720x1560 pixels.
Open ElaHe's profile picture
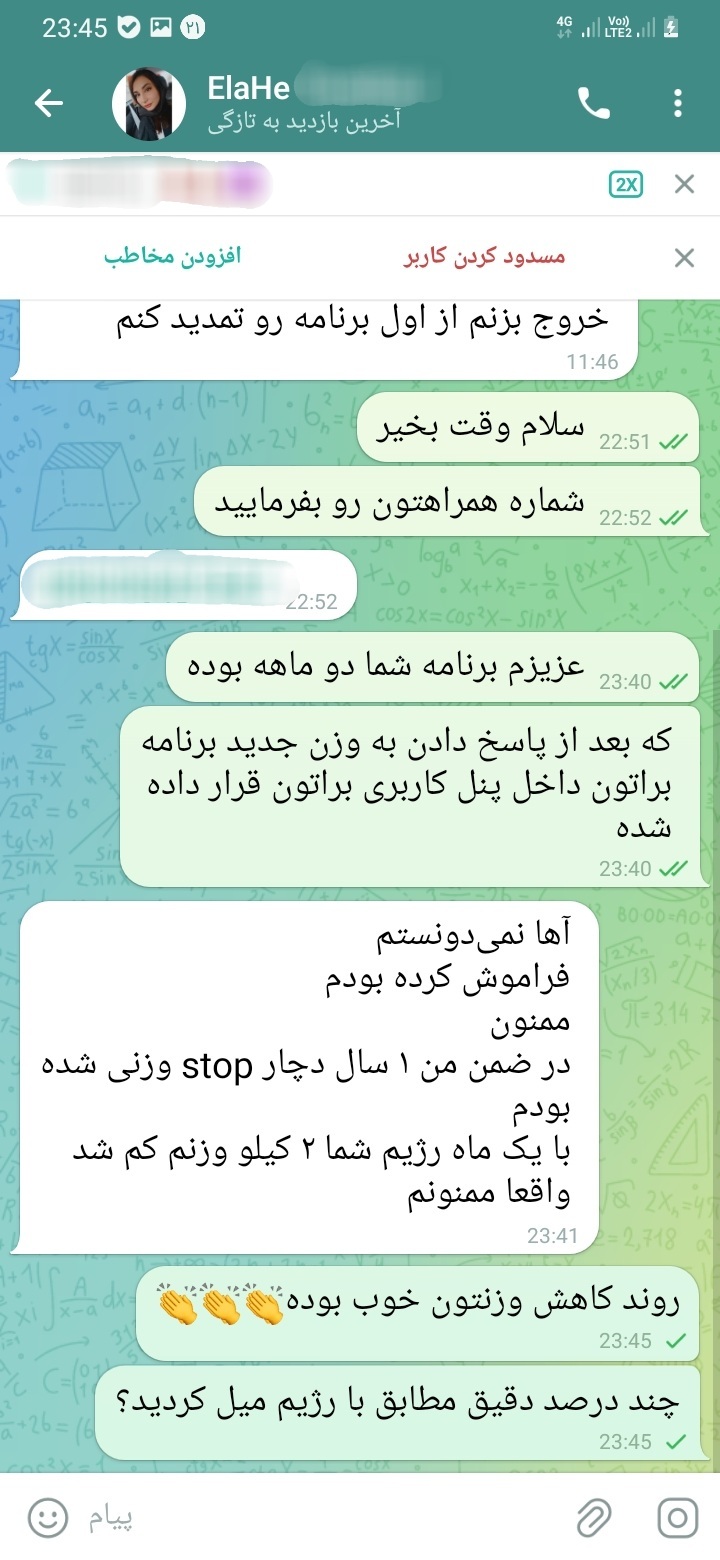tap(149, 104)
